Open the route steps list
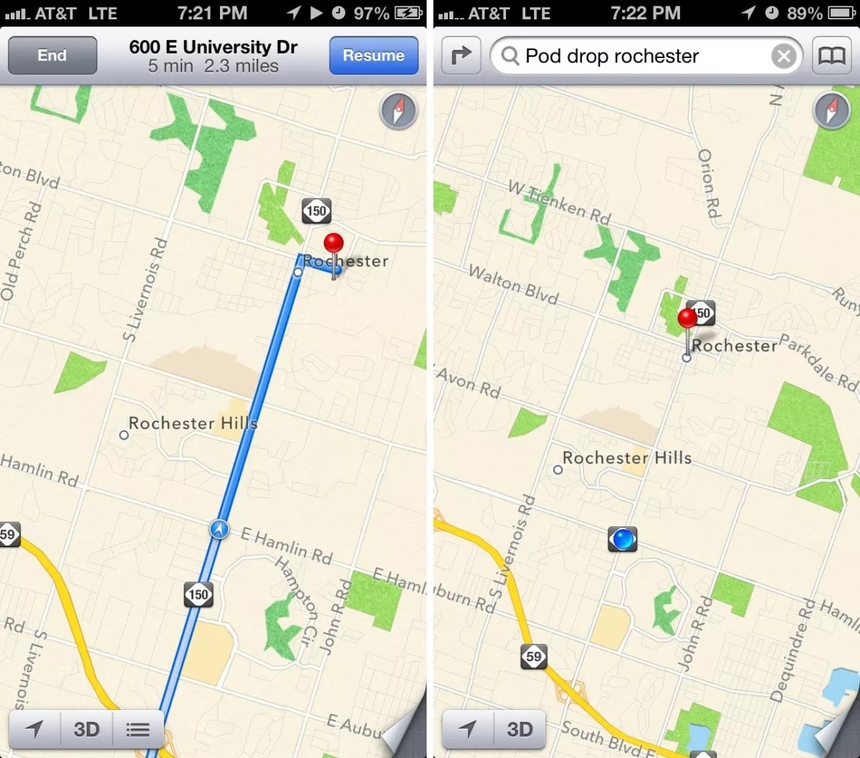 point(138,729)
